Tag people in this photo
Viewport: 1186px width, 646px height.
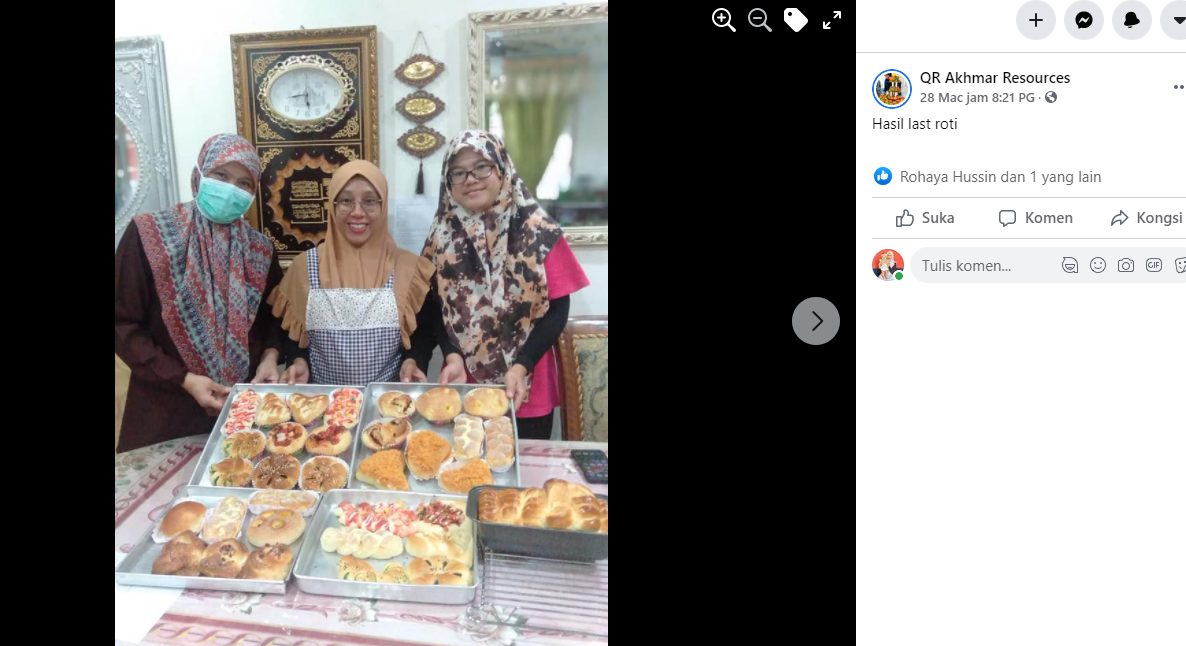[x=795, y=20]
